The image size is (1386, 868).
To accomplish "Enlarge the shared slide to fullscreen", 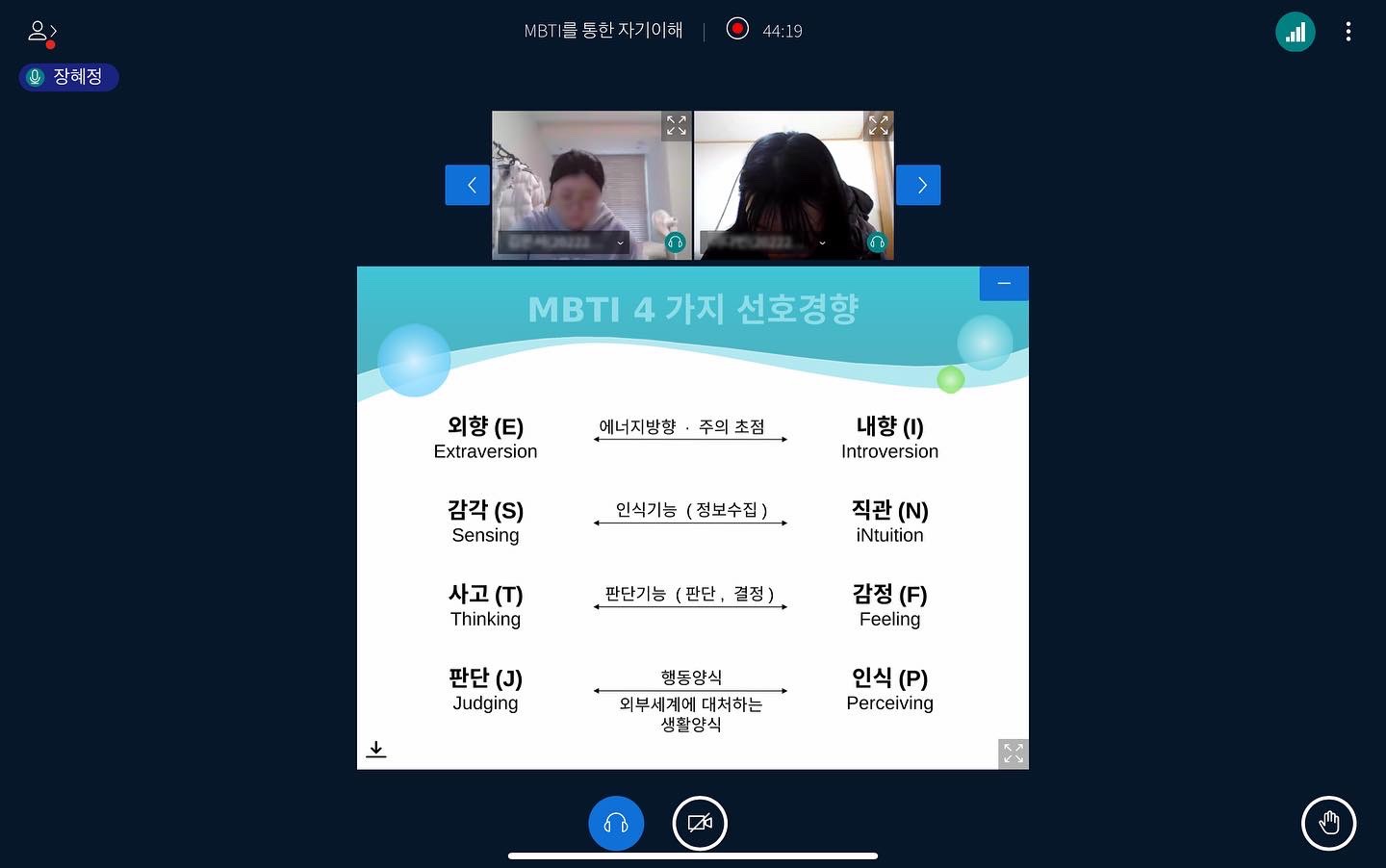I will click(x=1014, y=753).
